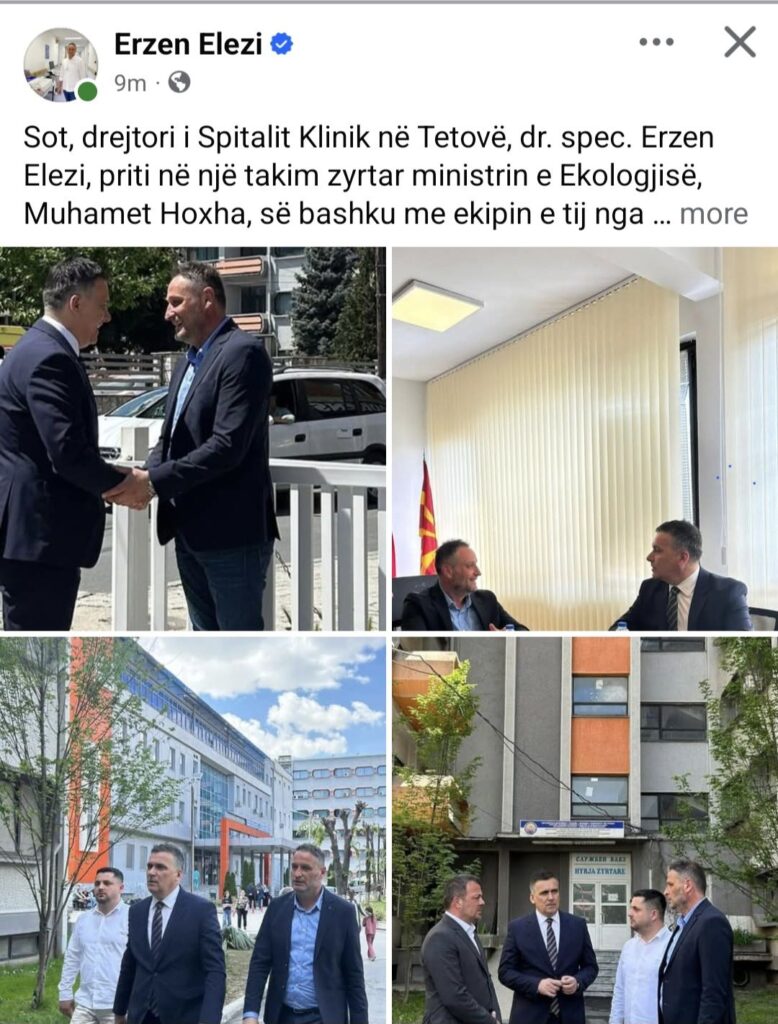Dismiss the post with the X button
Image resolution: width=778 pixels, height=1024 pixels.
tap(739, 42)
